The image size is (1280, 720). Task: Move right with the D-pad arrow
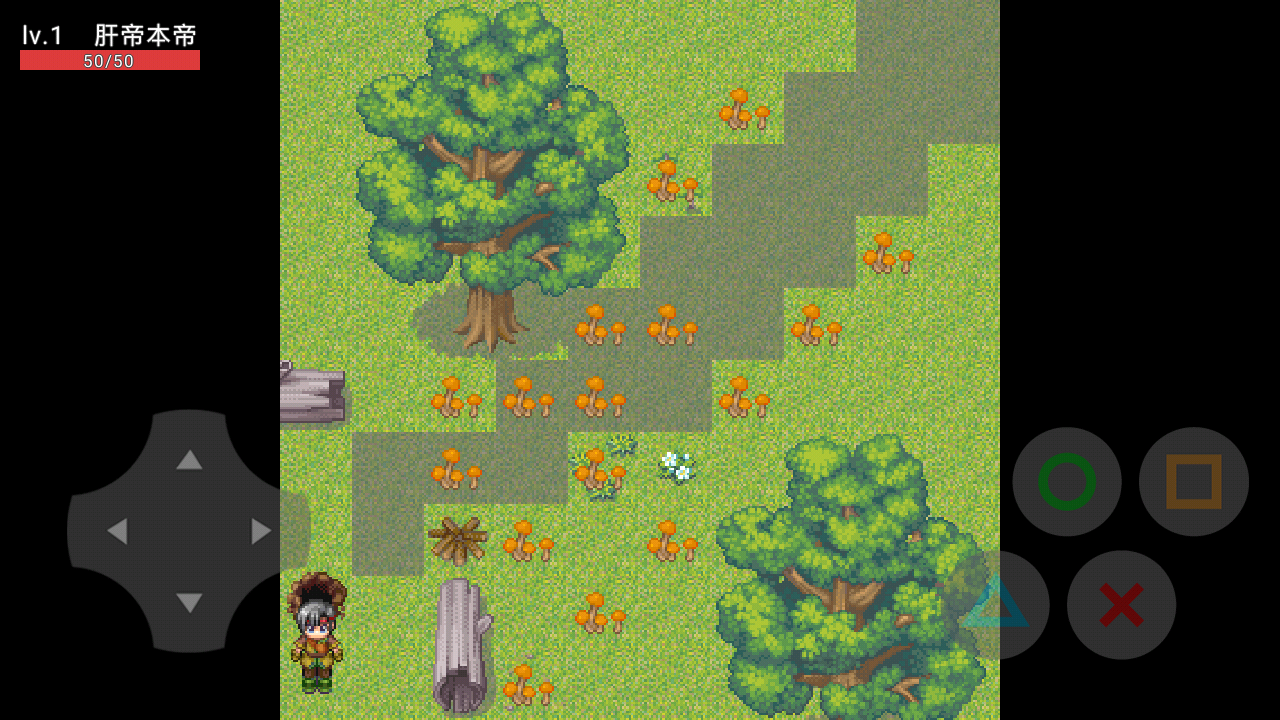click(x=261, y=531)
